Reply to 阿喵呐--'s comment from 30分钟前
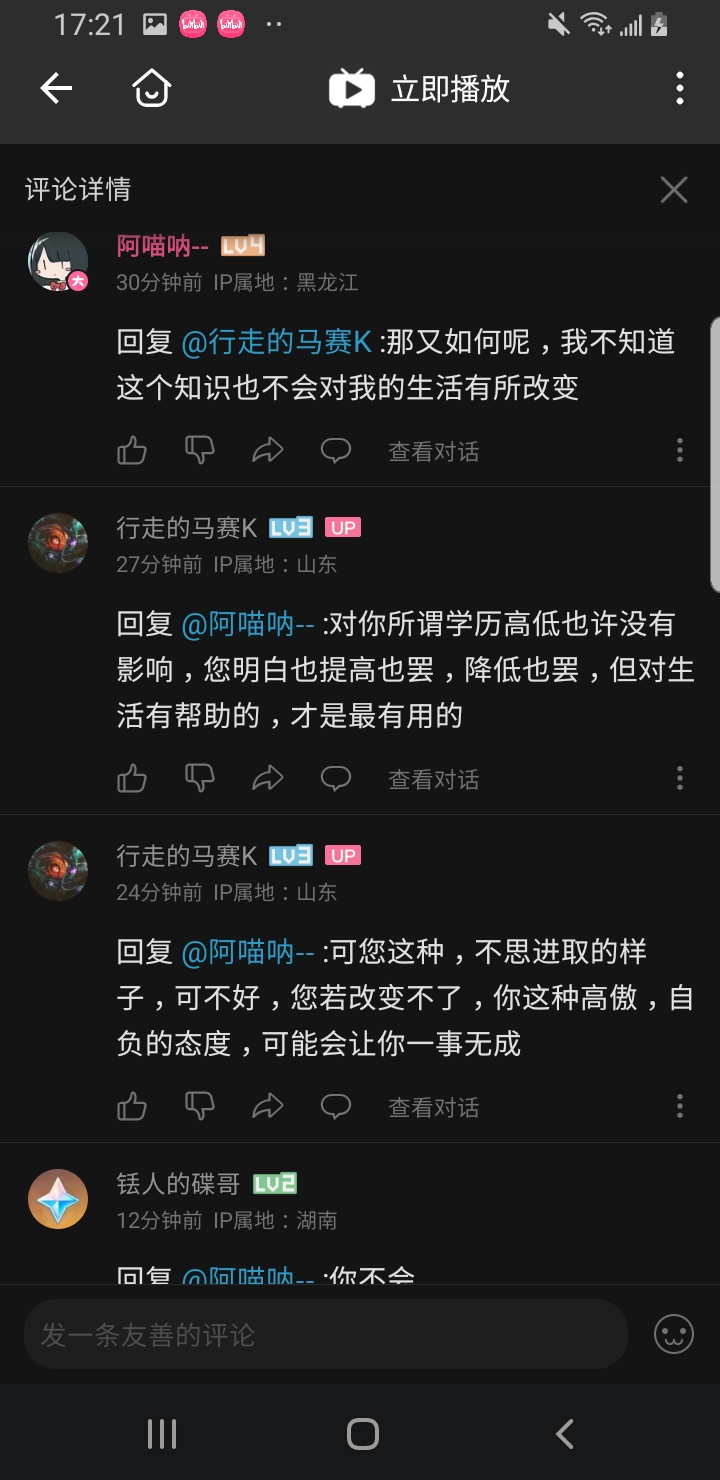 335,451
